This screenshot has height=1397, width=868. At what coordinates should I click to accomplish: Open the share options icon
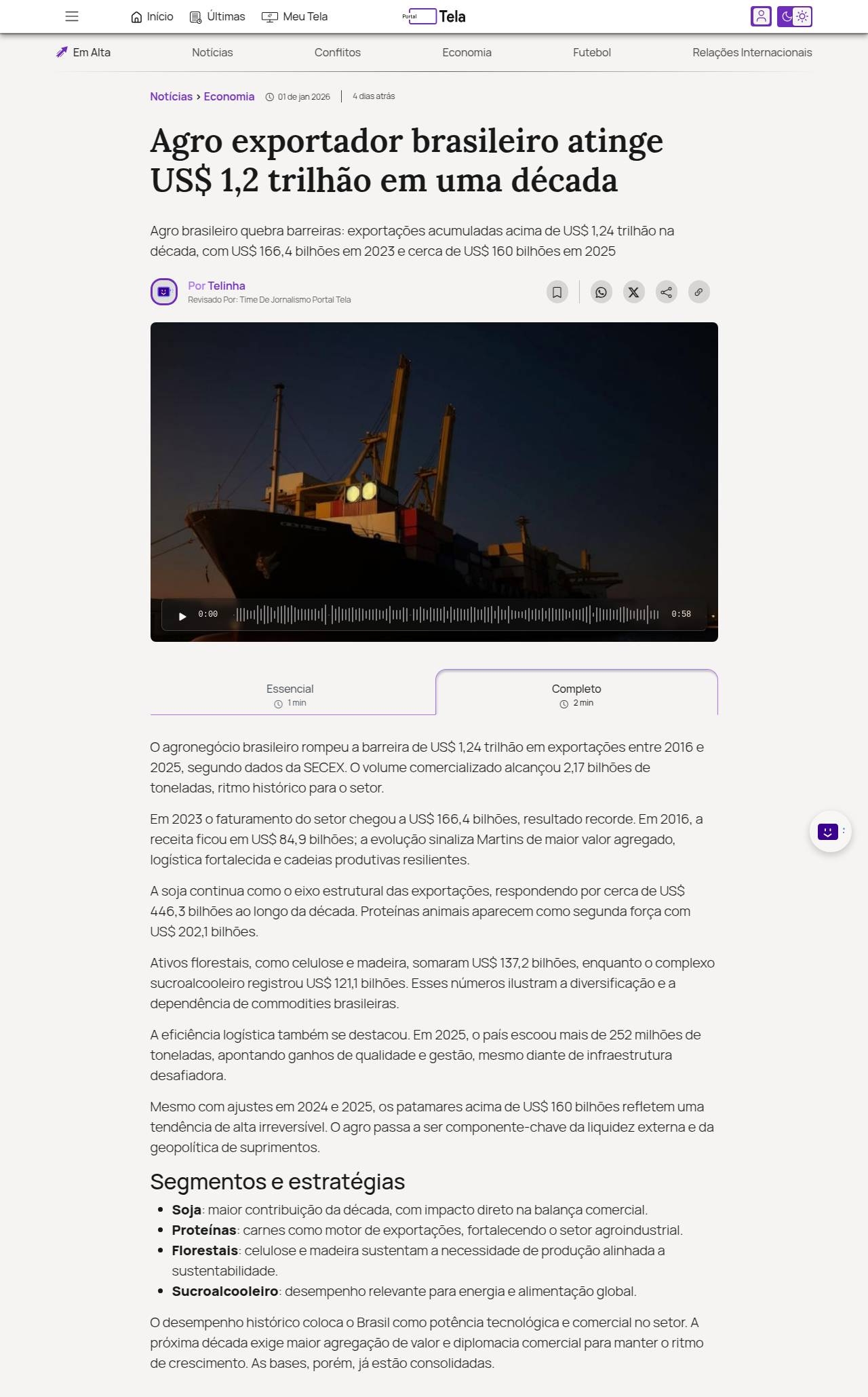point(666,292)
